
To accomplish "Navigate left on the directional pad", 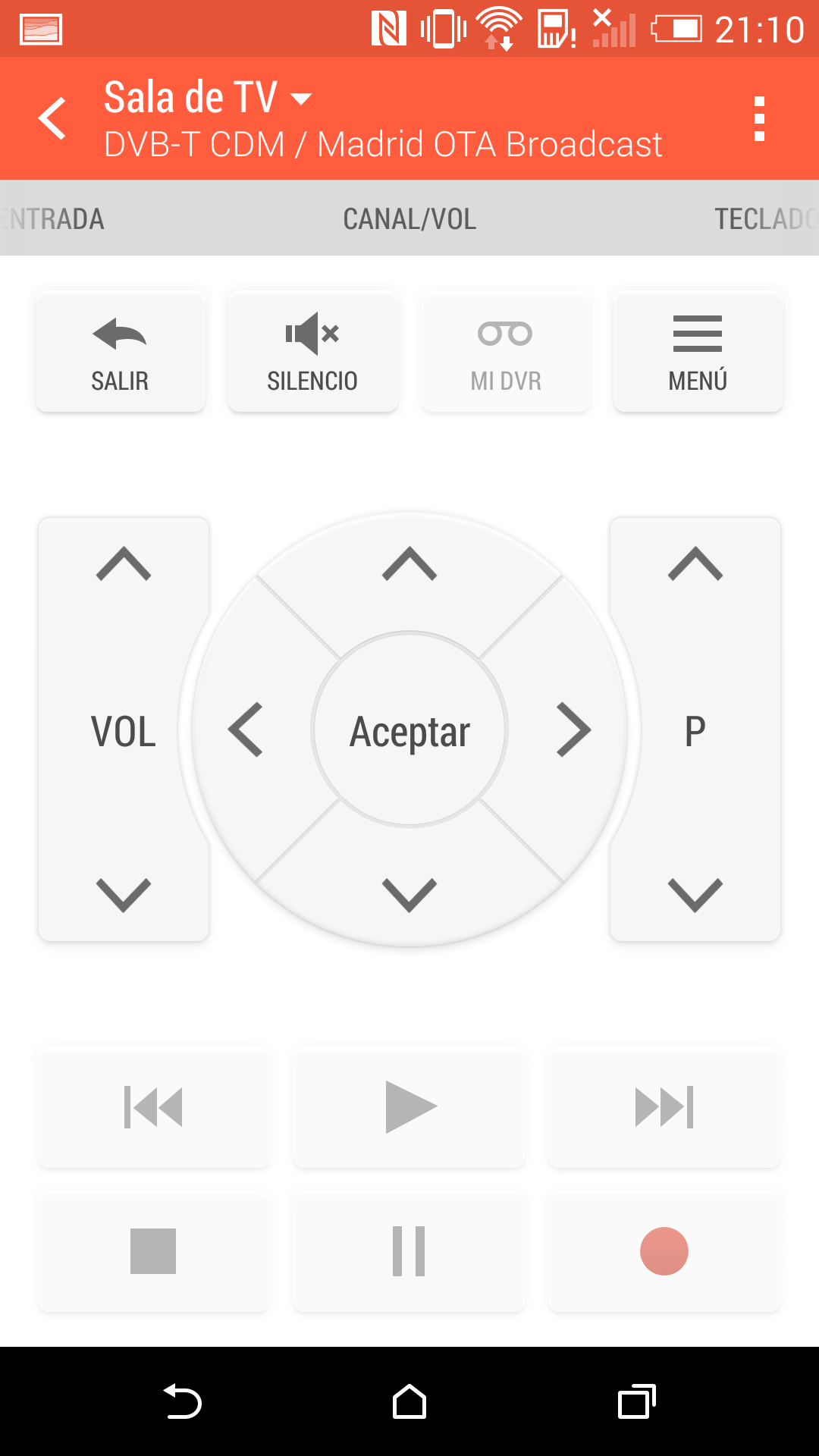I will 246,730.
